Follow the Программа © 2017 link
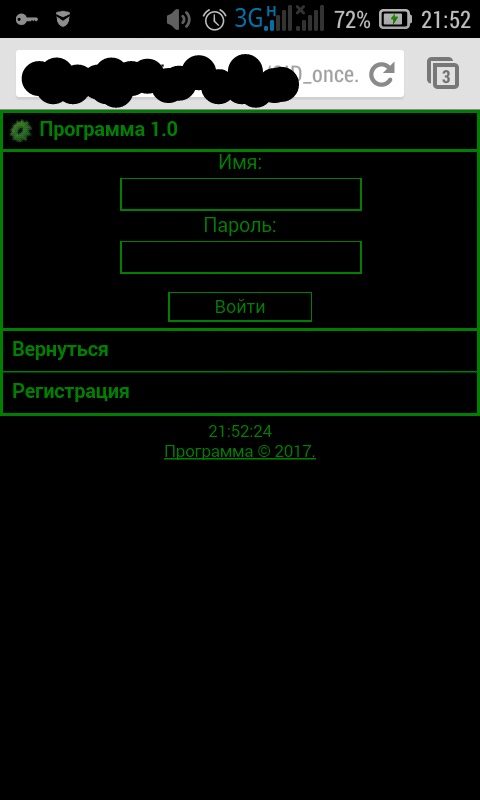 pos(240,452)
